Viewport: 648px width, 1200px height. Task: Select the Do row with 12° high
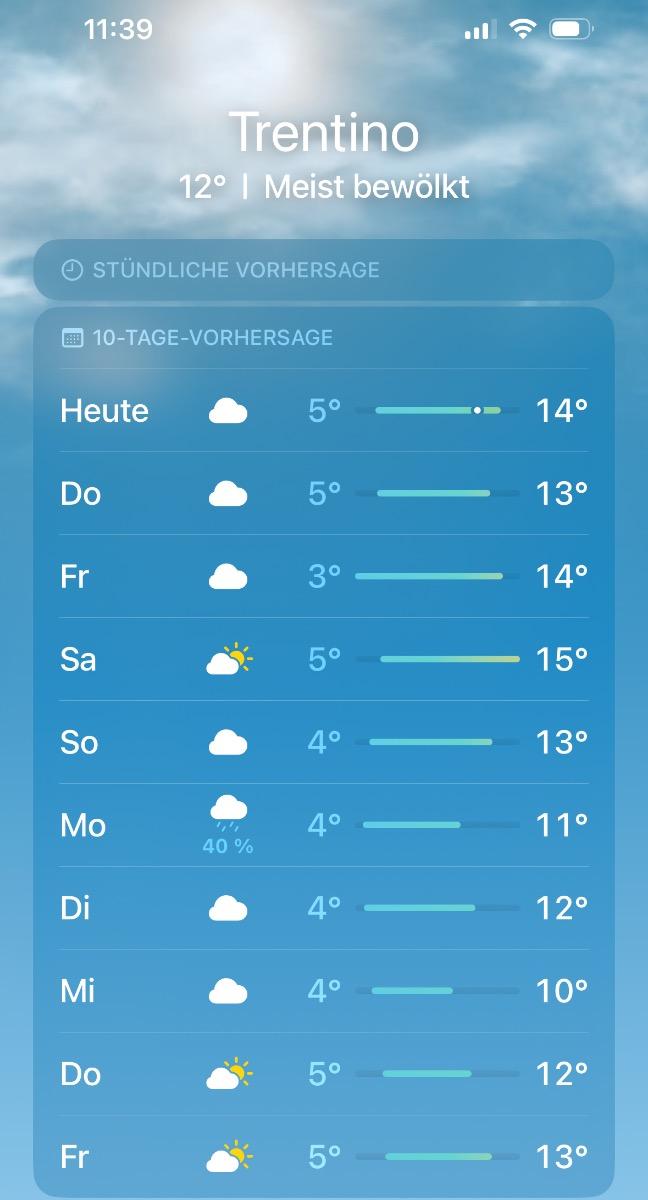(323, 1074)
